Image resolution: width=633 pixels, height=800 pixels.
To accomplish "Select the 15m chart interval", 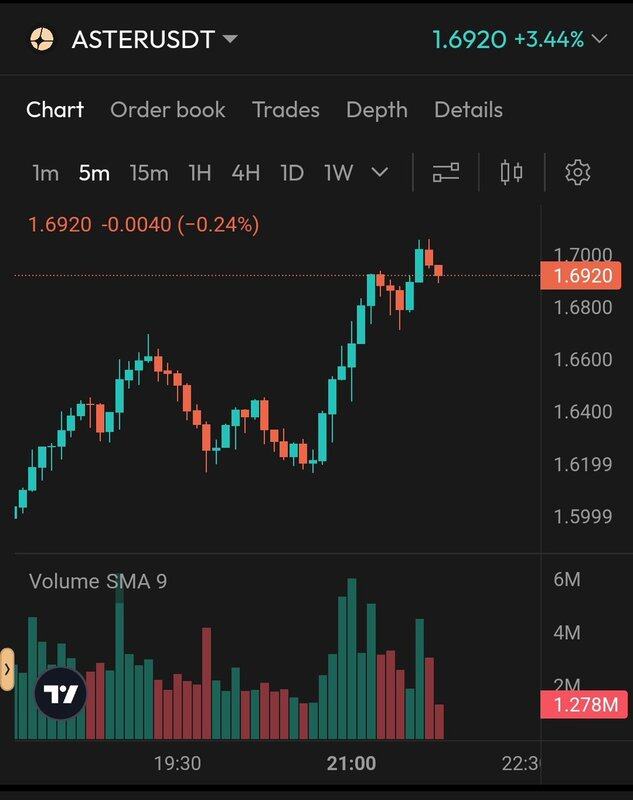I will pos(148,173).
